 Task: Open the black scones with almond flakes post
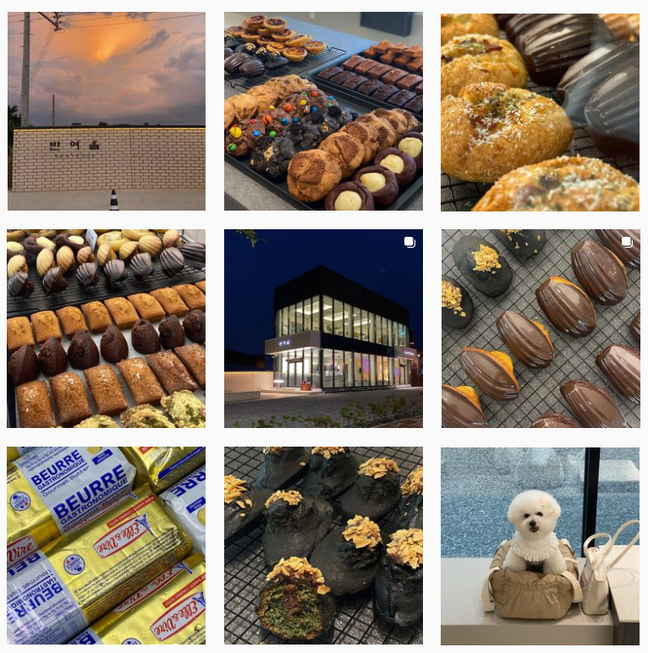(323, 545)
